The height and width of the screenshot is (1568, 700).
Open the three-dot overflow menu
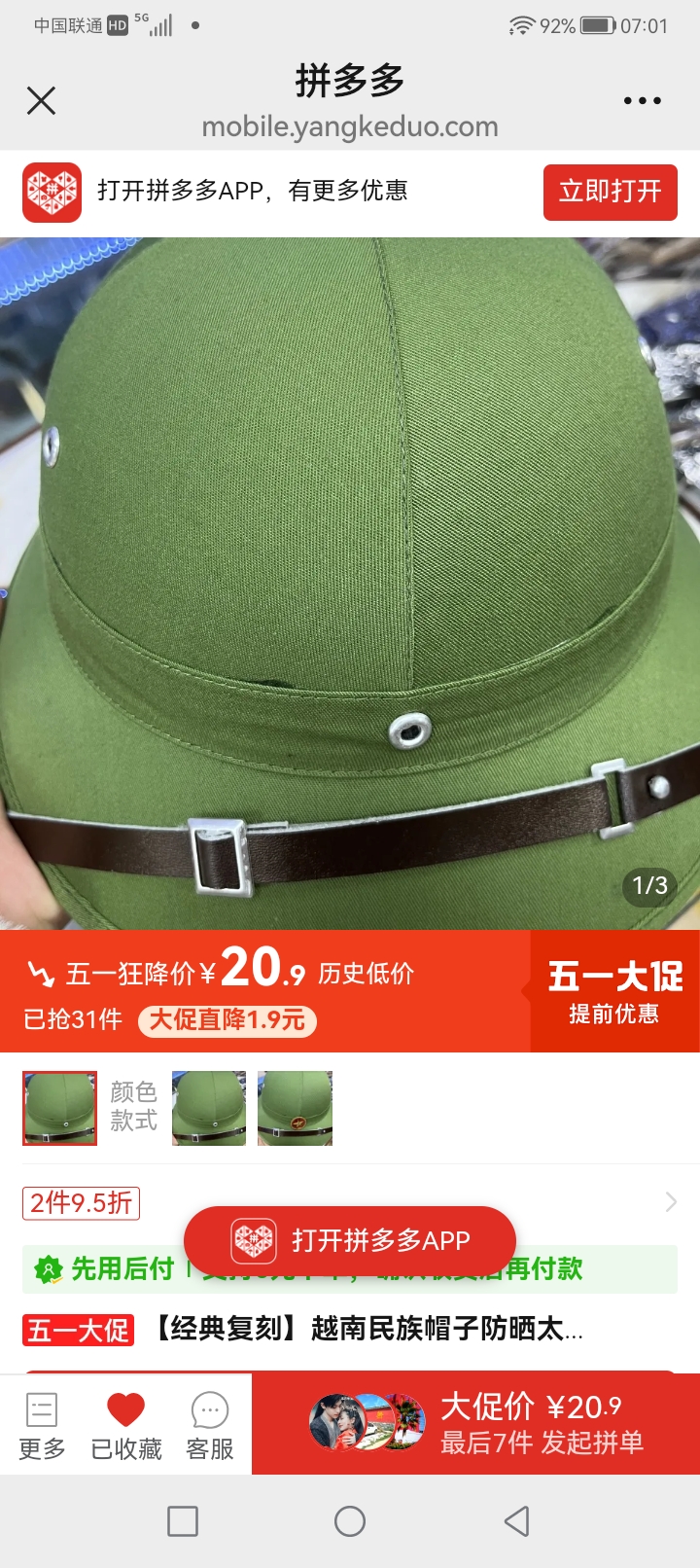642,100
